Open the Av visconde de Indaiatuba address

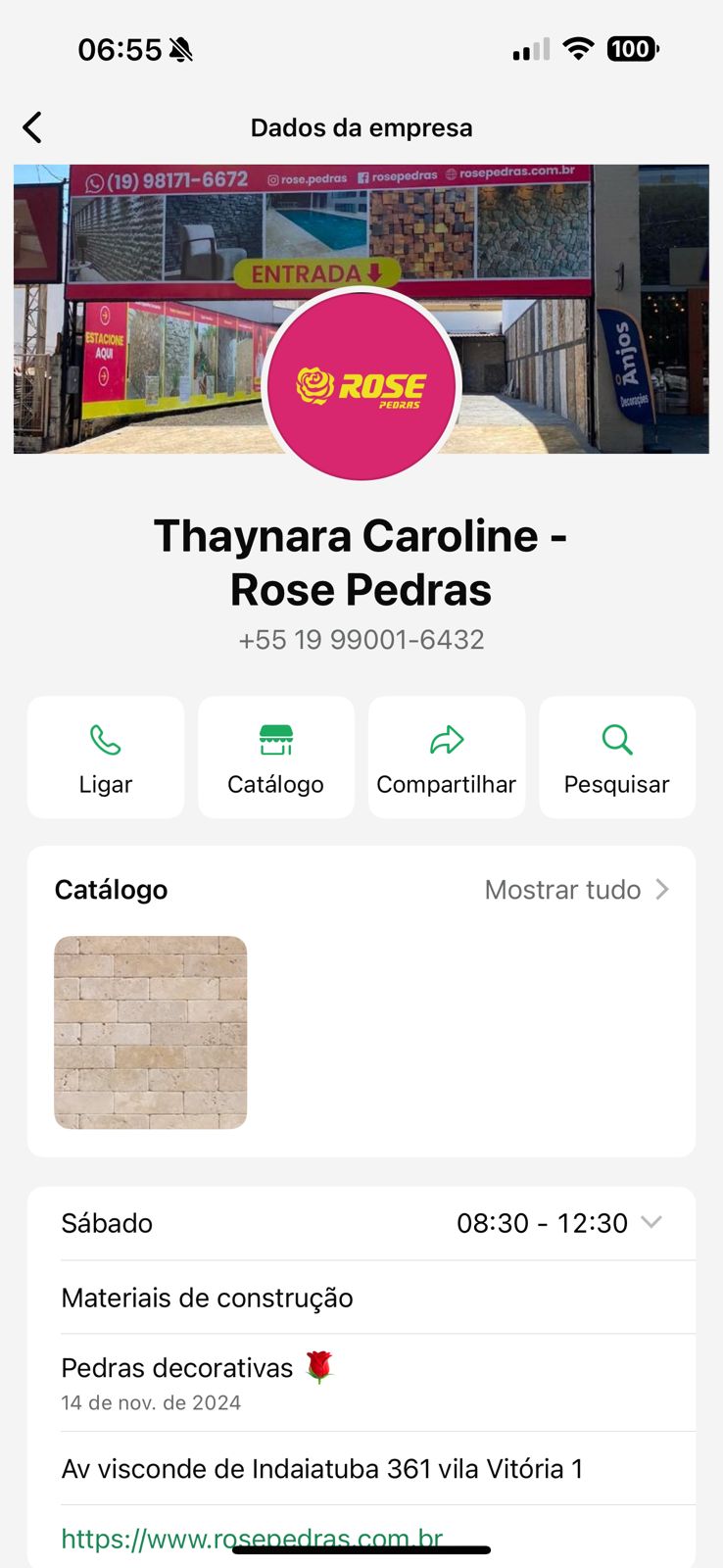pos(321,1469)
